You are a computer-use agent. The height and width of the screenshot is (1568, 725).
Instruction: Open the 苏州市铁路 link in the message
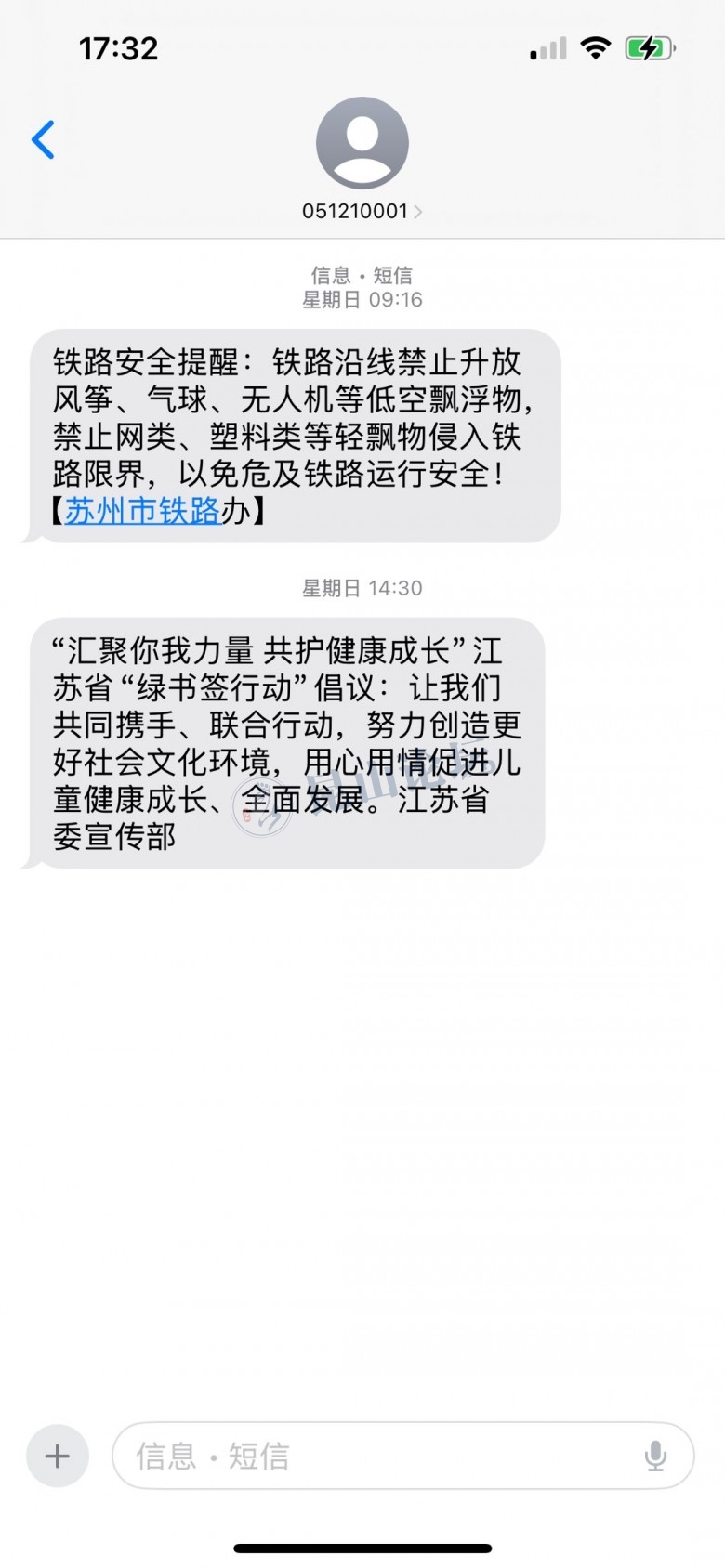click(142, 510)
